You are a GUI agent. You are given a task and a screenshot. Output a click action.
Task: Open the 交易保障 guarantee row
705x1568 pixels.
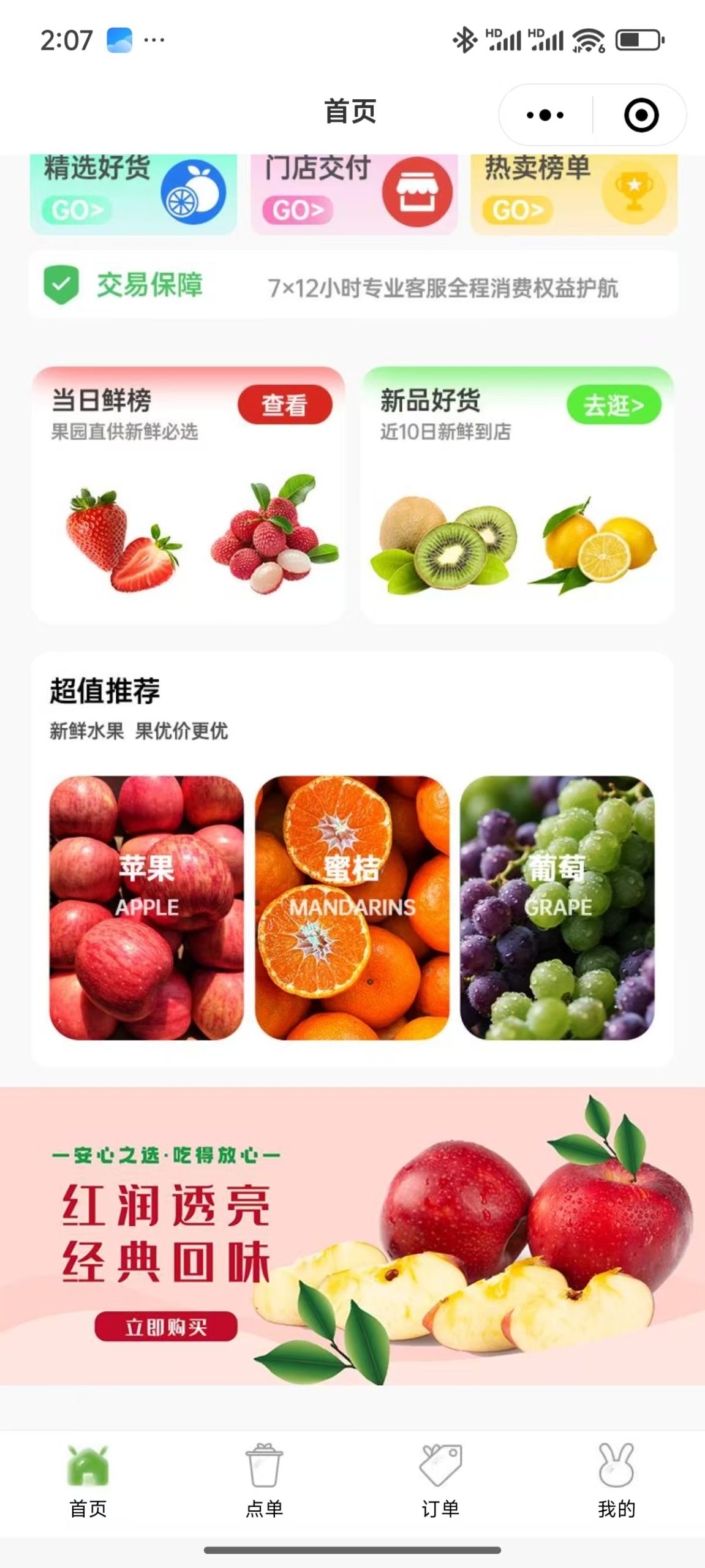pyautogui.click(x=353, y=285)
